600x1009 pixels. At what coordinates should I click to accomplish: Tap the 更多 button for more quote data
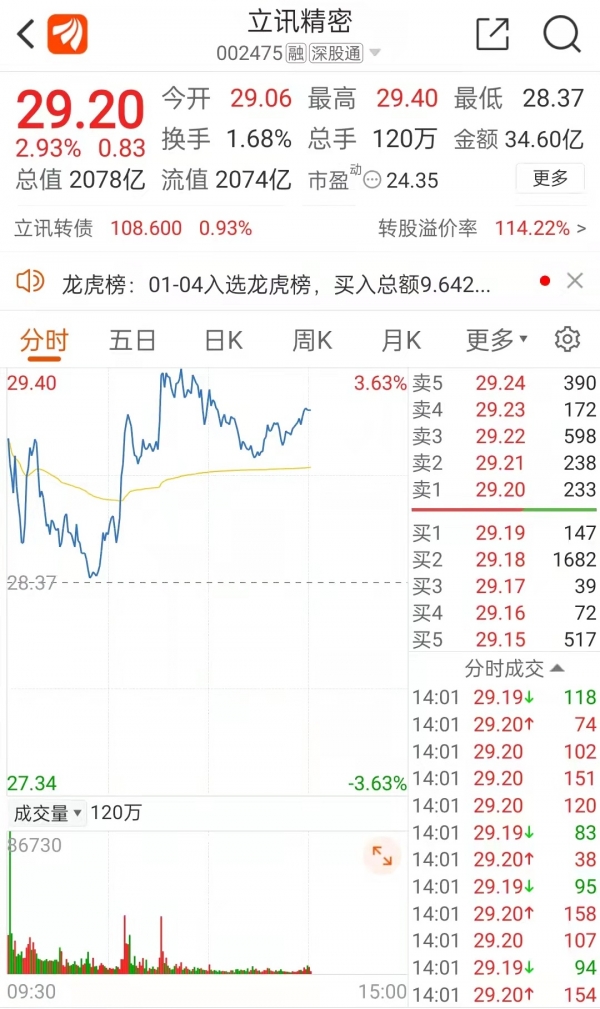tap(550, 178)
